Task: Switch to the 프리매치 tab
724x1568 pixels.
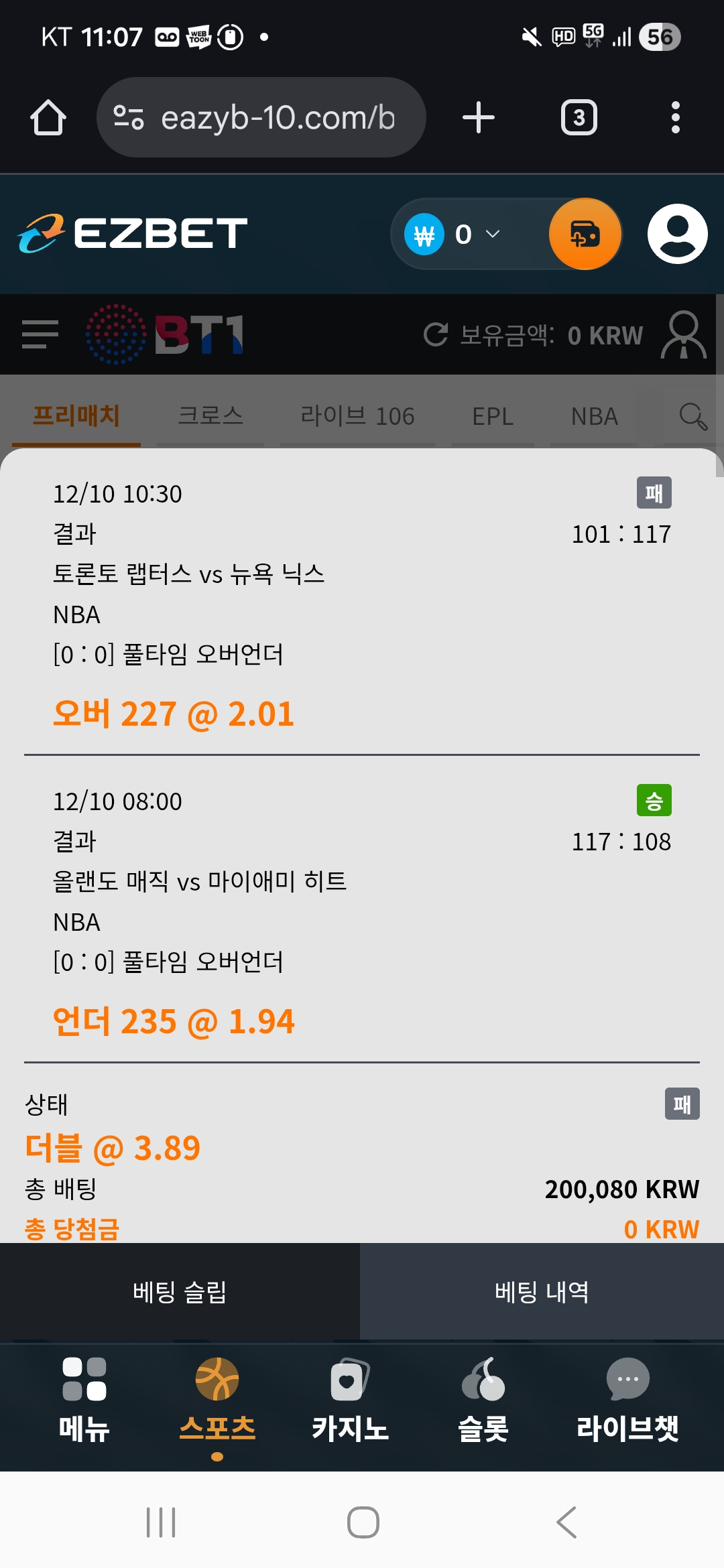Action: (76, 416)
